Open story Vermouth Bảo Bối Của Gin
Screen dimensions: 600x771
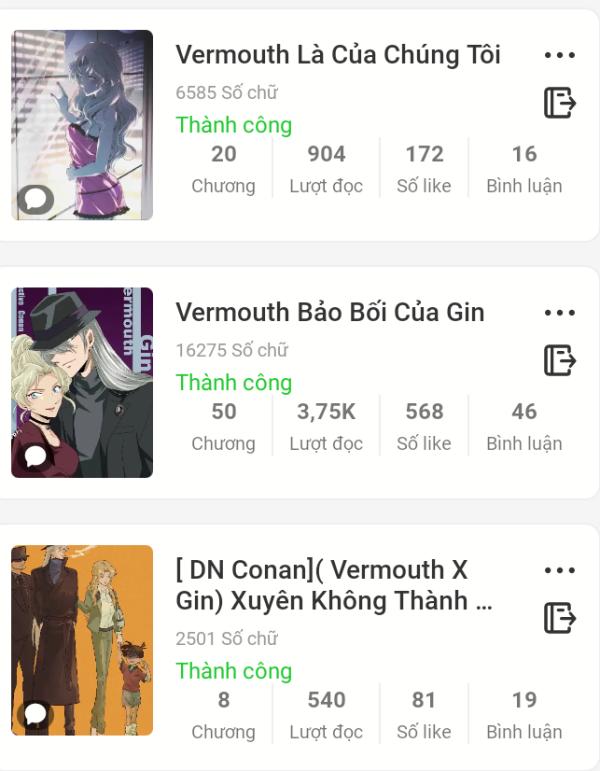tap(329, 313)
